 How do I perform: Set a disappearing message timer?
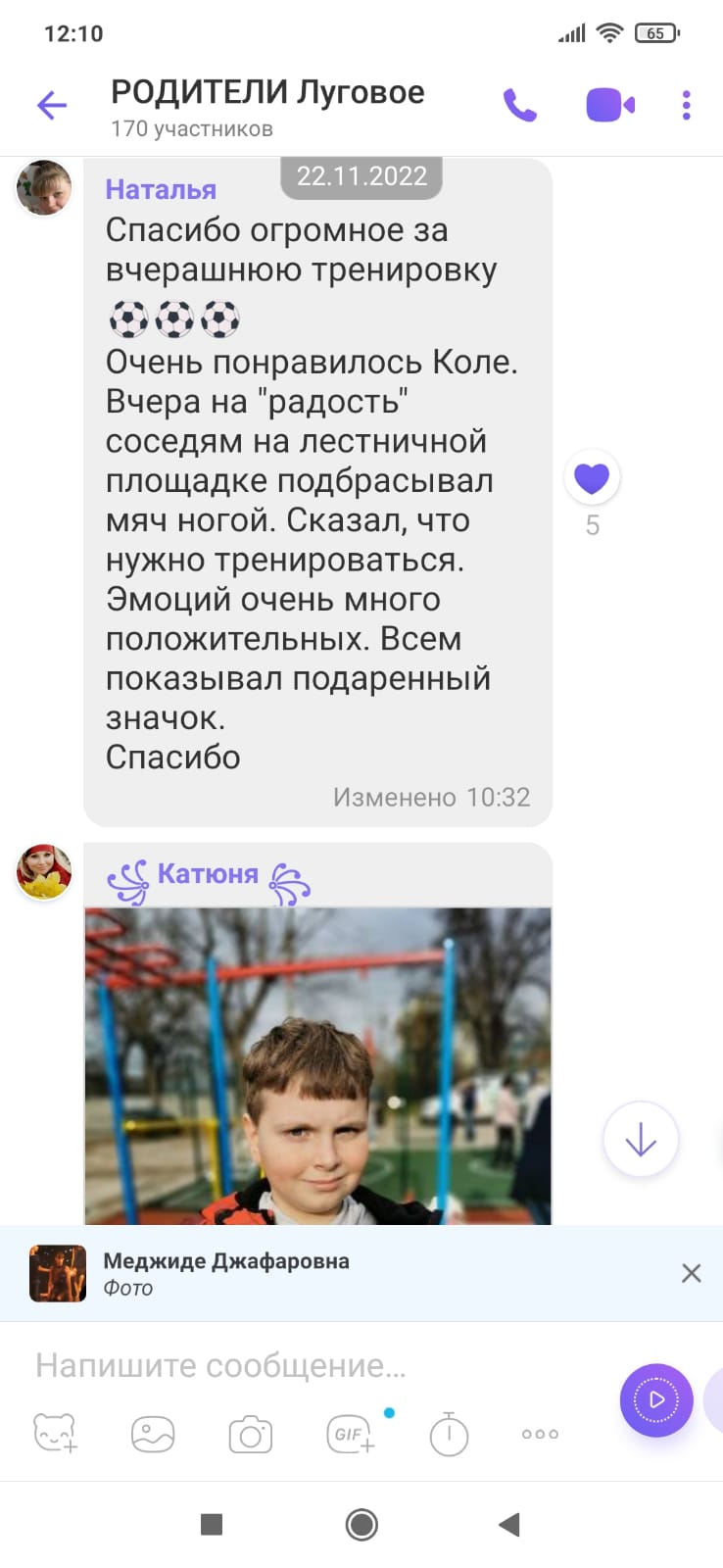pos(449,1434)
